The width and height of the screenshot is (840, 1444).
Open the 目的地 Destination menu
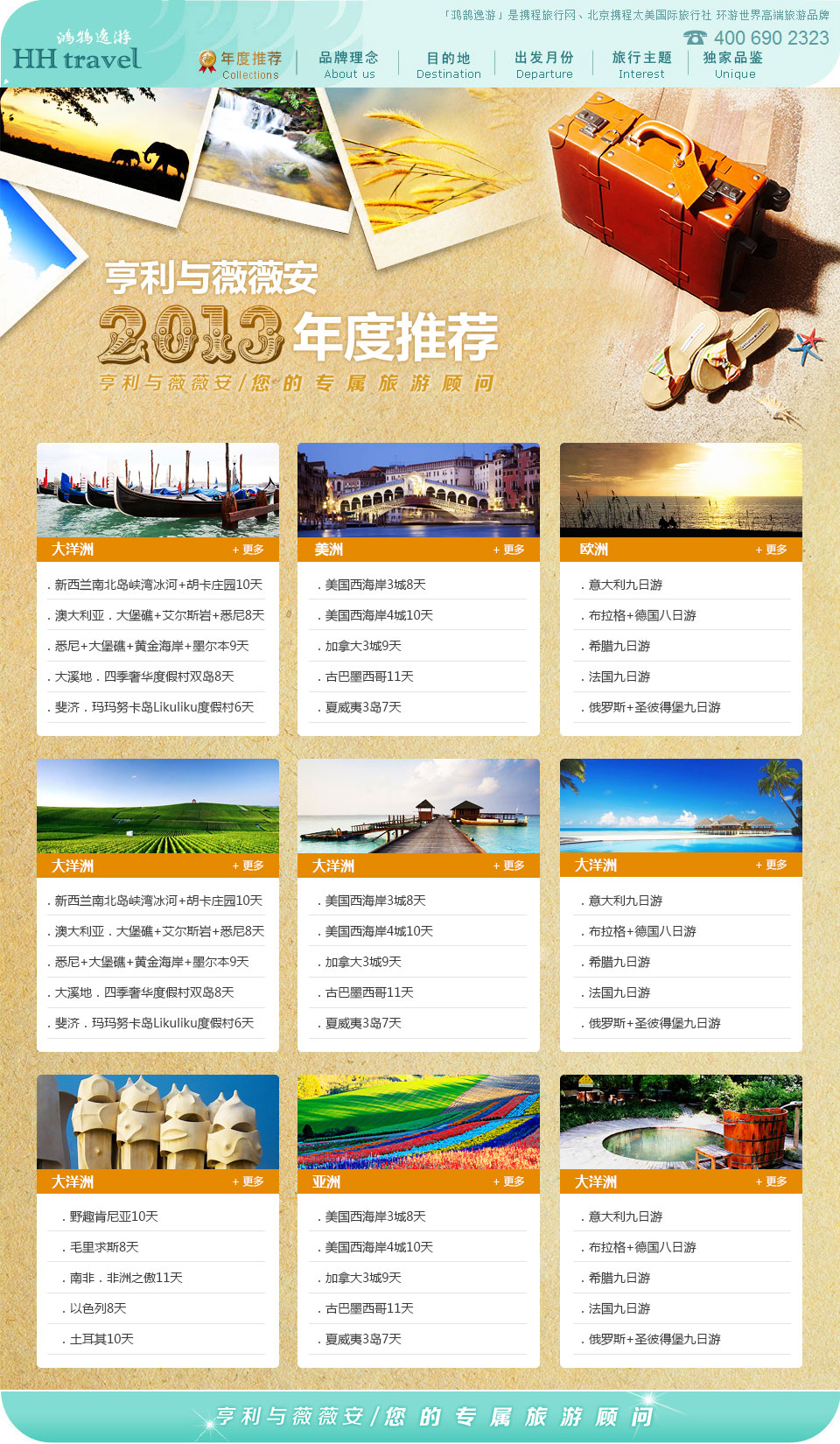coord(448,65)
